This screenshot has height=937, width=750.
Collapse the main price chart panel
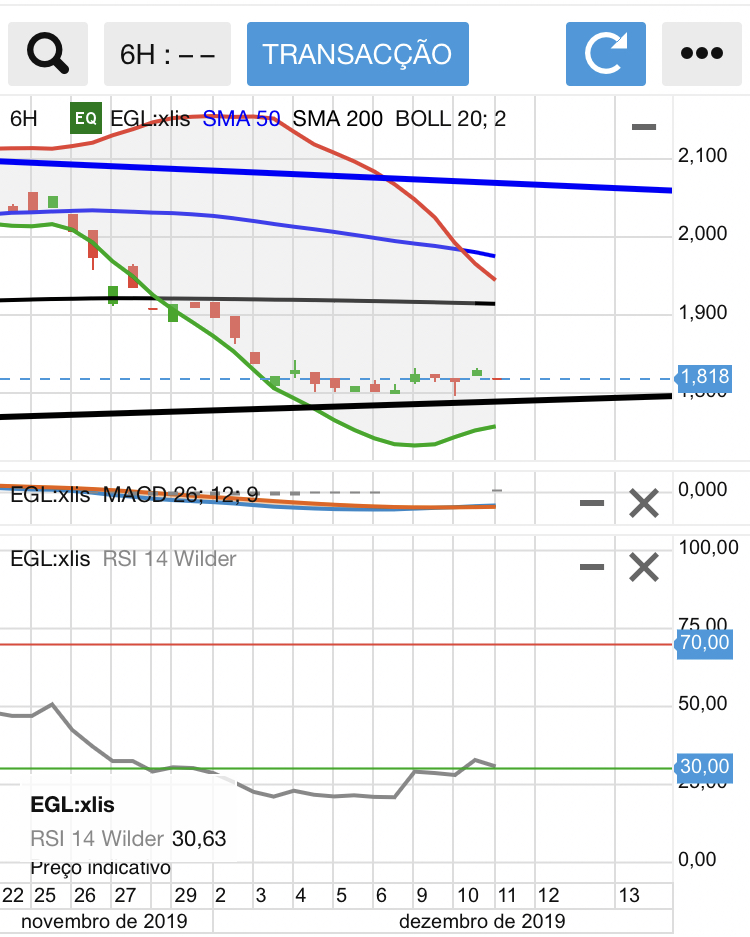pos(644,127)
